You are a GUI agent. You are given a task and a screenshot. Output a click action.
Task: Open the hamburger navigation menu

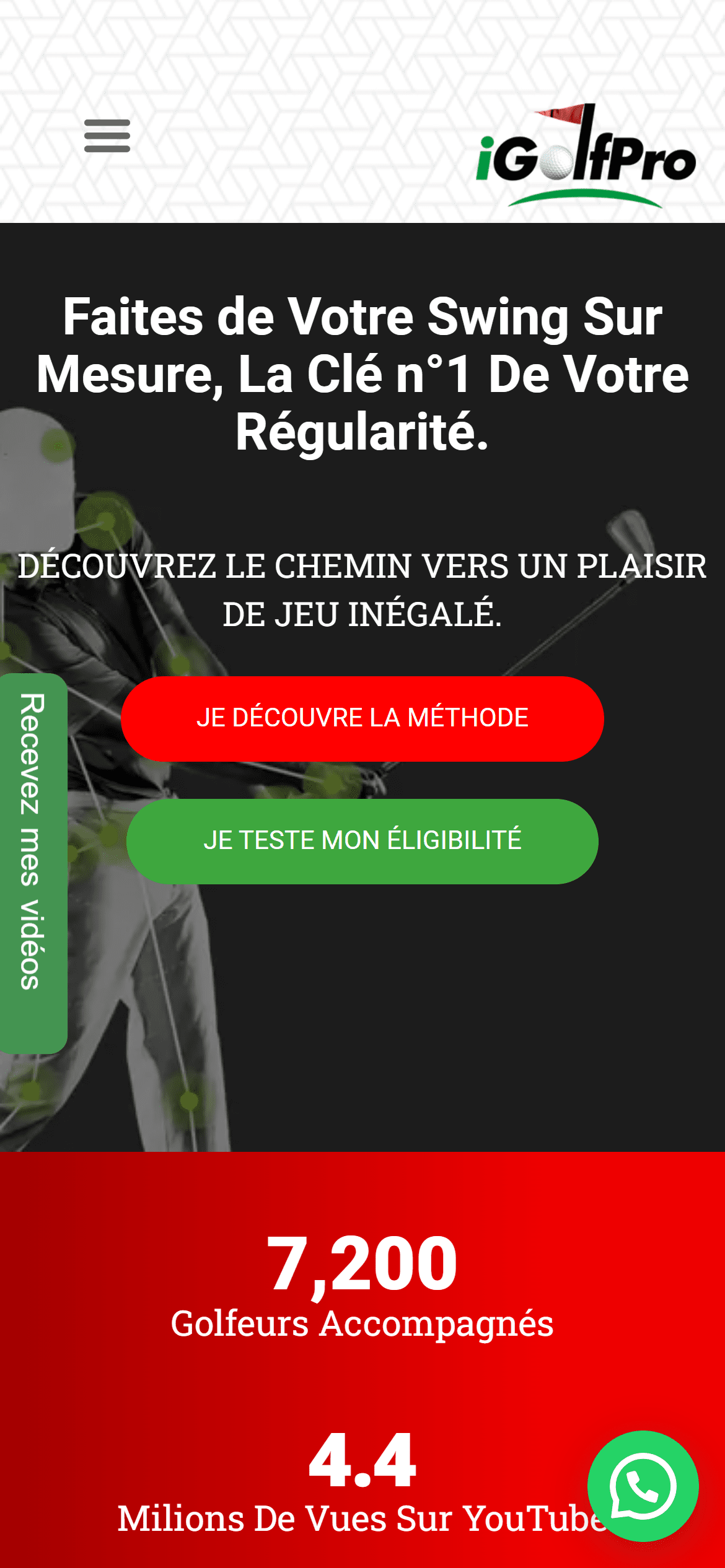tap(107, 136)
